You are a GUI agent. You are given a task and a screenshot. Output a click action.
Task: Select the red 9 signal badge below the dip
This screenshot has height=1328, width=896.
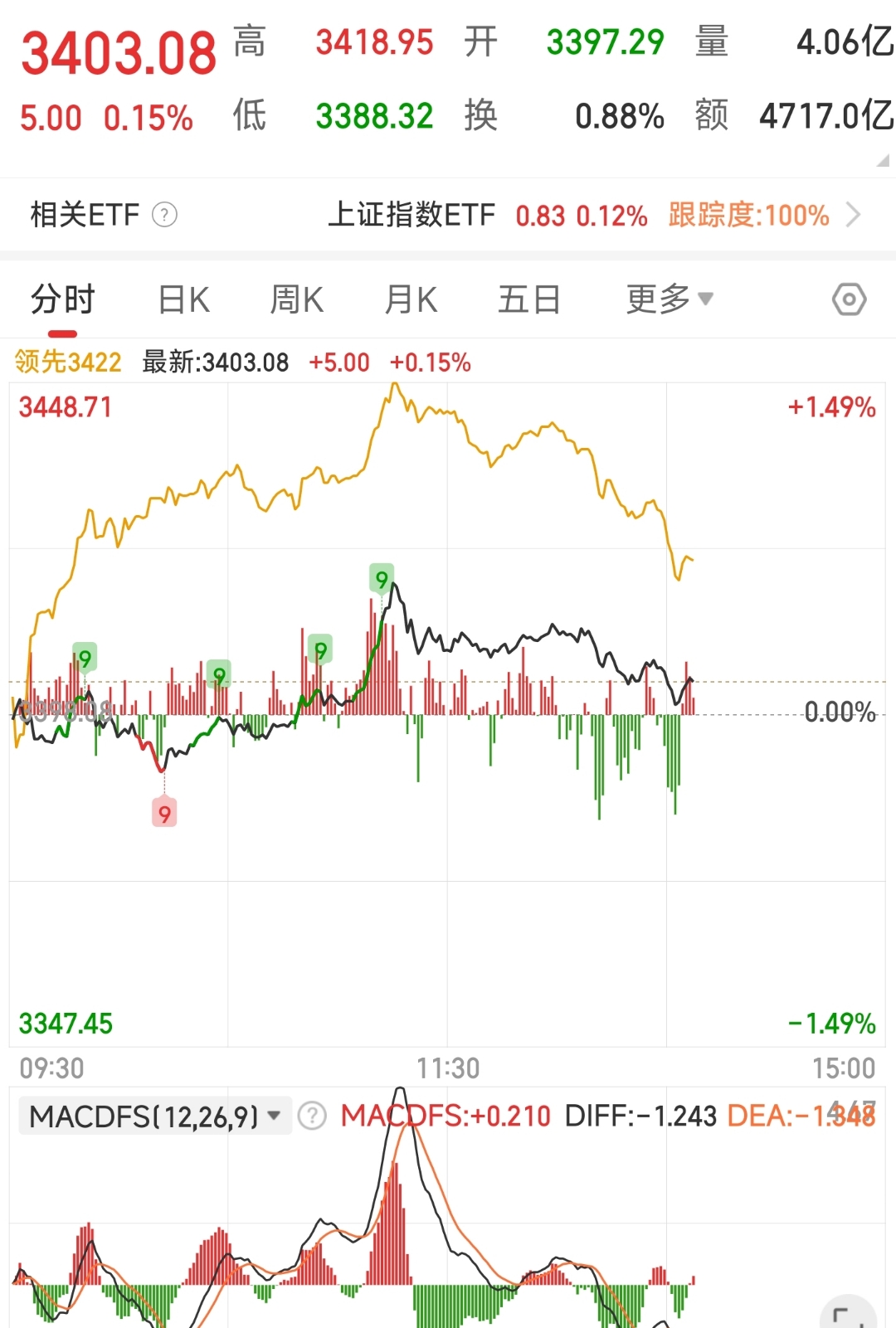[163, 811]
